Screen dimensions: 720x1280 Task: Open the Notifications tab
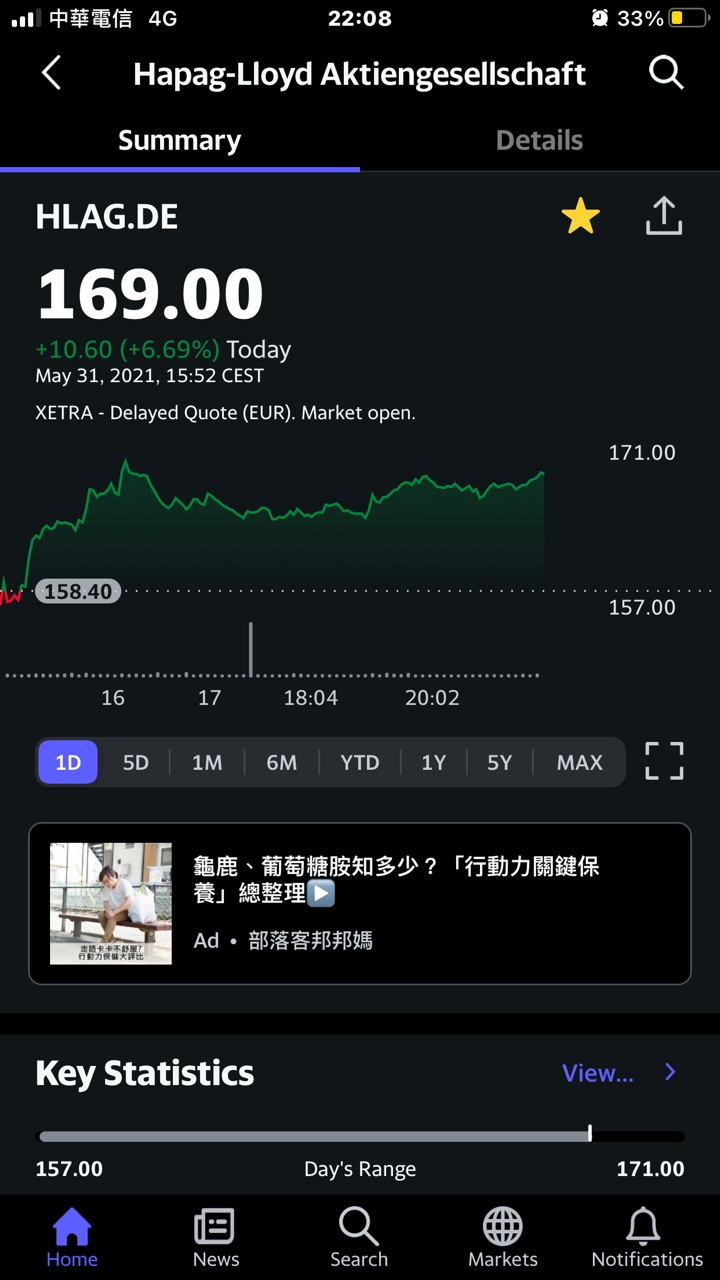click(x=646, y=1236)
